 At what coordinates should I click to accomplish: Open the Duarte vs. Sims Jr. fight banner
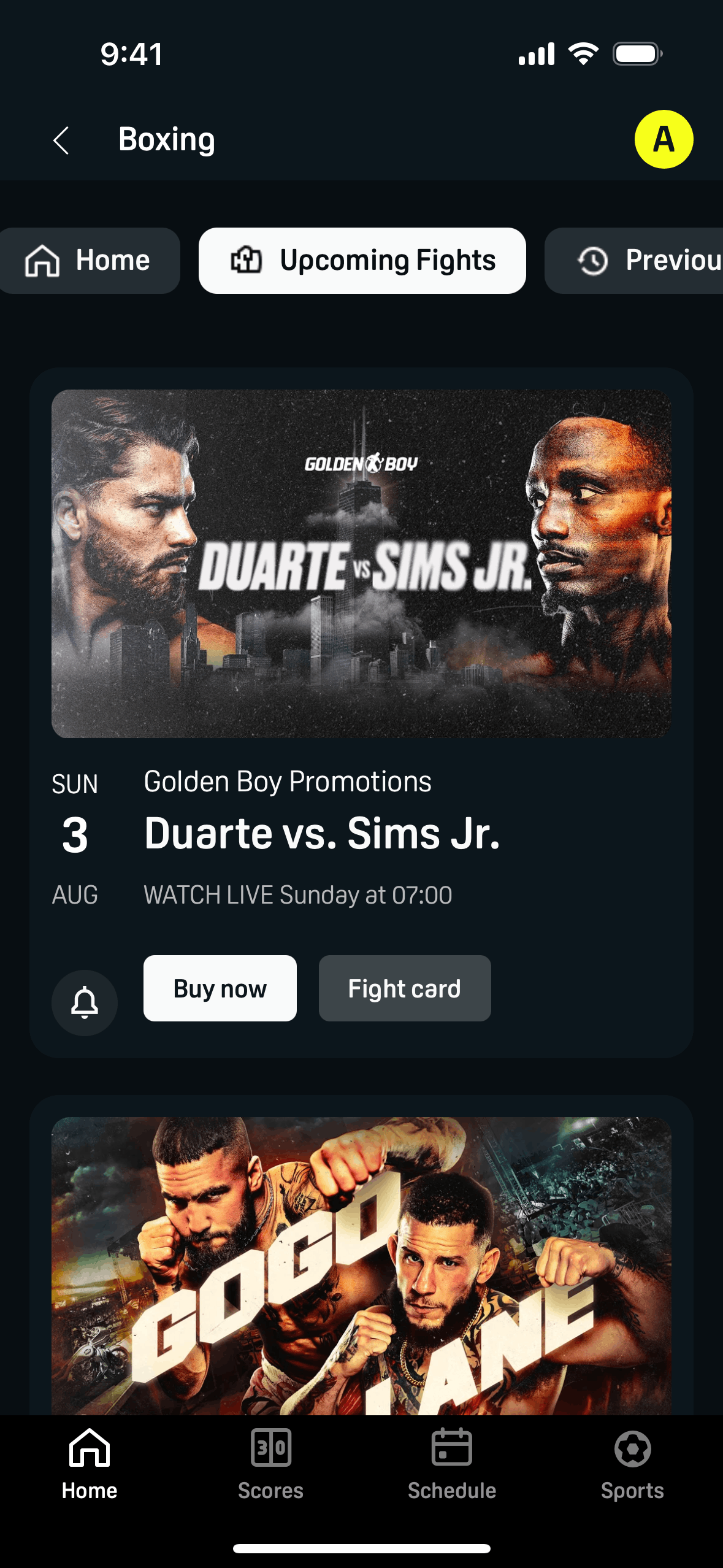(361, 563)
